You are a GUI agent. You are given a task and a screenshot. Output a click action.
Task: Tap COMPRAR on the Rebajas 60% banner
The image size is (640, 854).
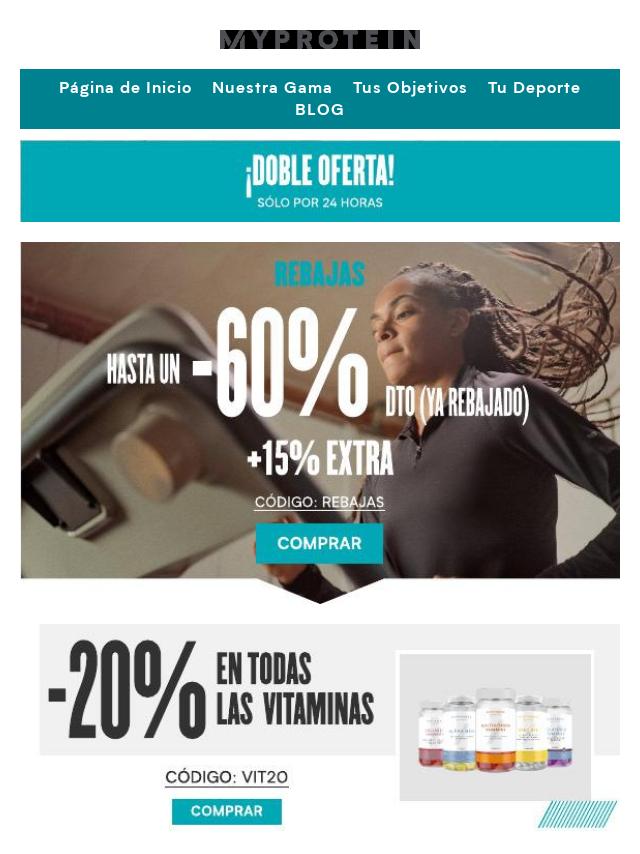[319, 544]
